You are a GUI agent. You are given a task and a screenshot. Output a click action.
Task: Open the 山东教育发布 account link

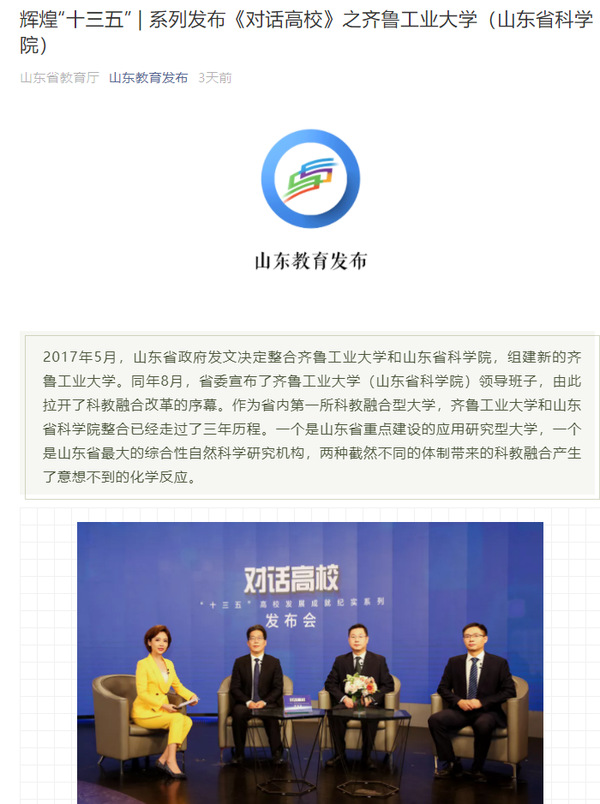148,77
